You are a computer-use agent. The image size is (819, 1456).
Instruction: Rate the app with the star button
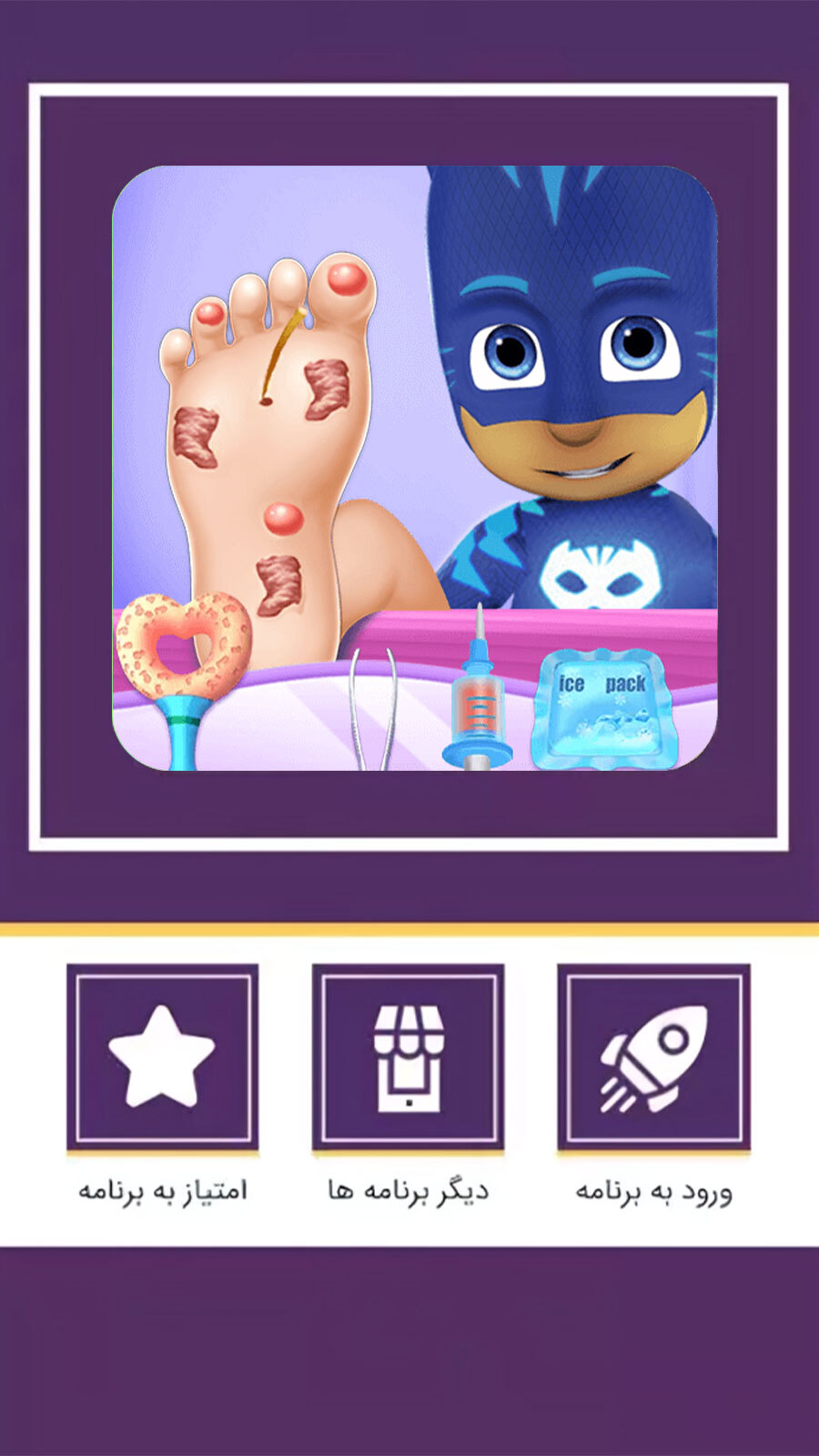point(162,1057)
